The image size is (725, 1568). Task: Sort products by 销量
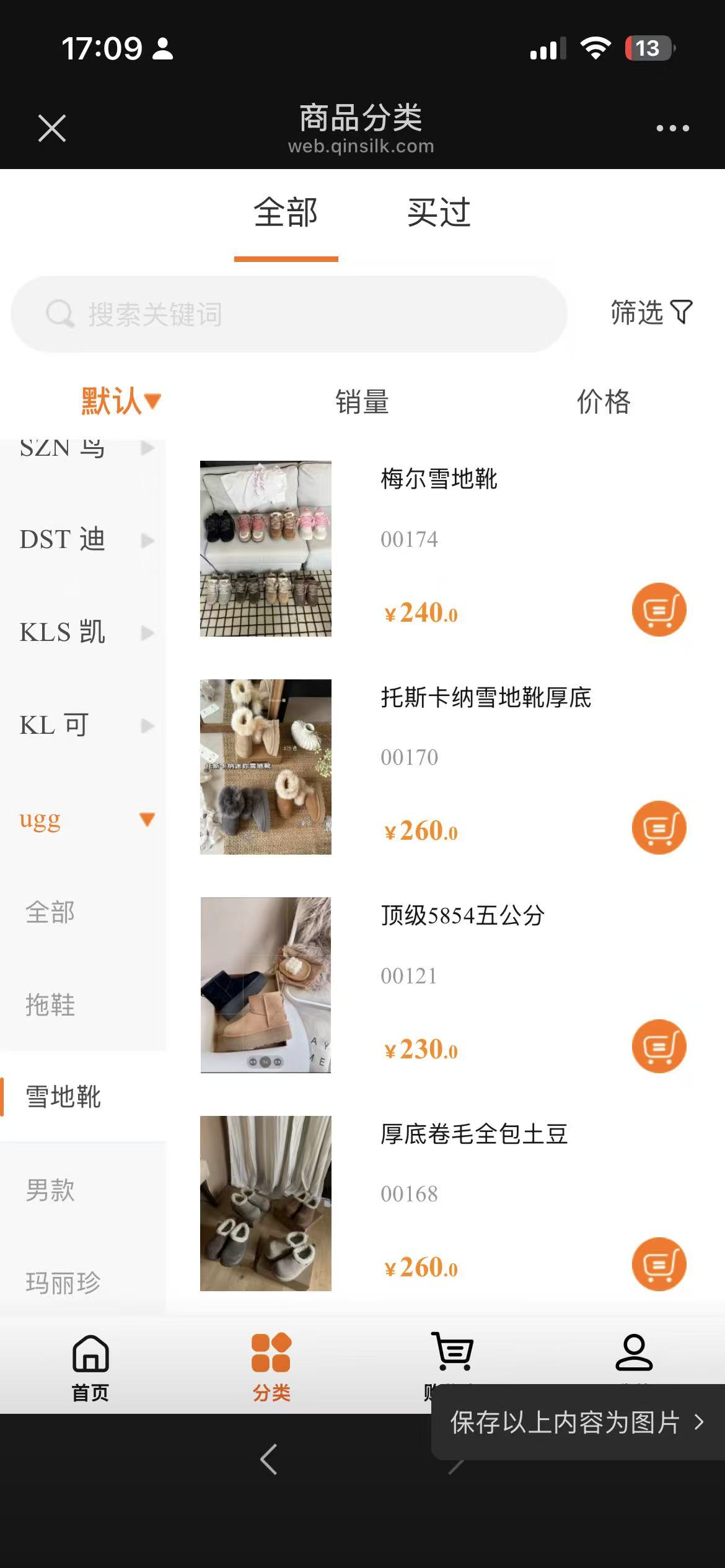tap(362, 402)
